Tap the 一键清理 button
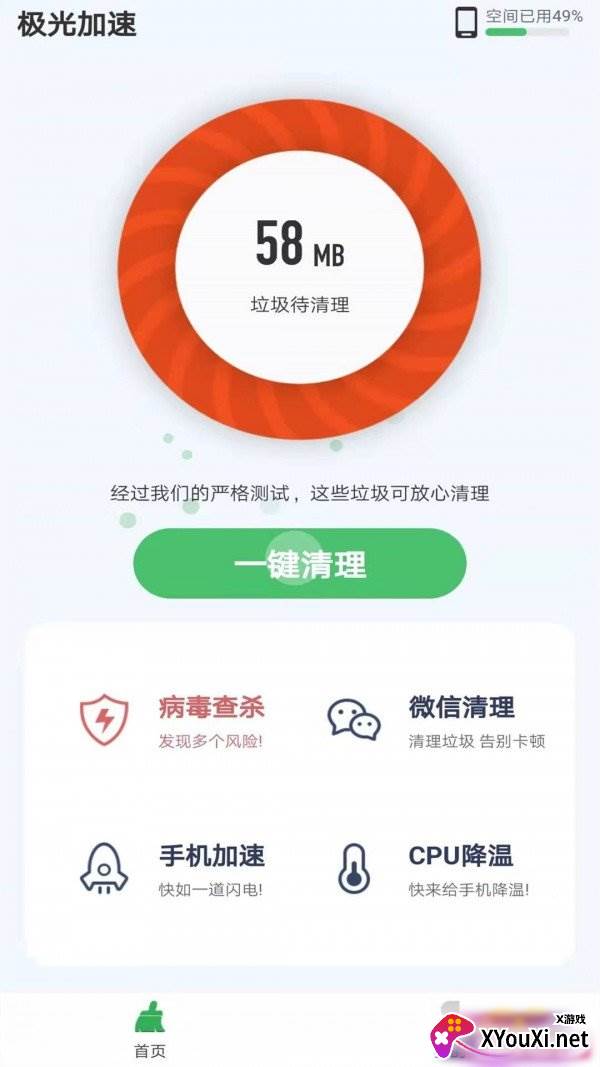This screenshot has width=600, height=1067. point(300,564)
